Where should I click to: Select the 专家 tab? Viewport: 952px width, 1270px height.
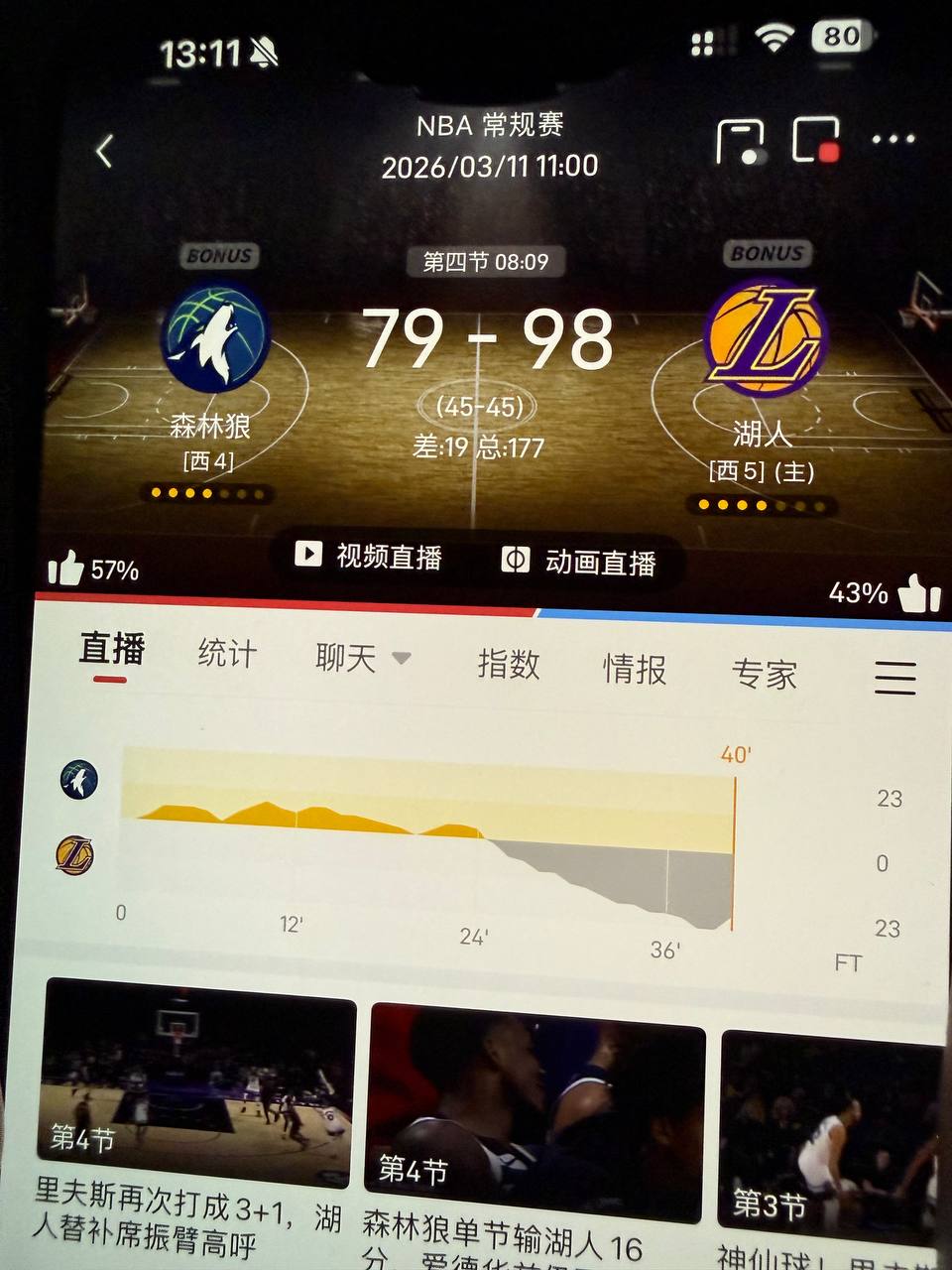pos(764,675)
